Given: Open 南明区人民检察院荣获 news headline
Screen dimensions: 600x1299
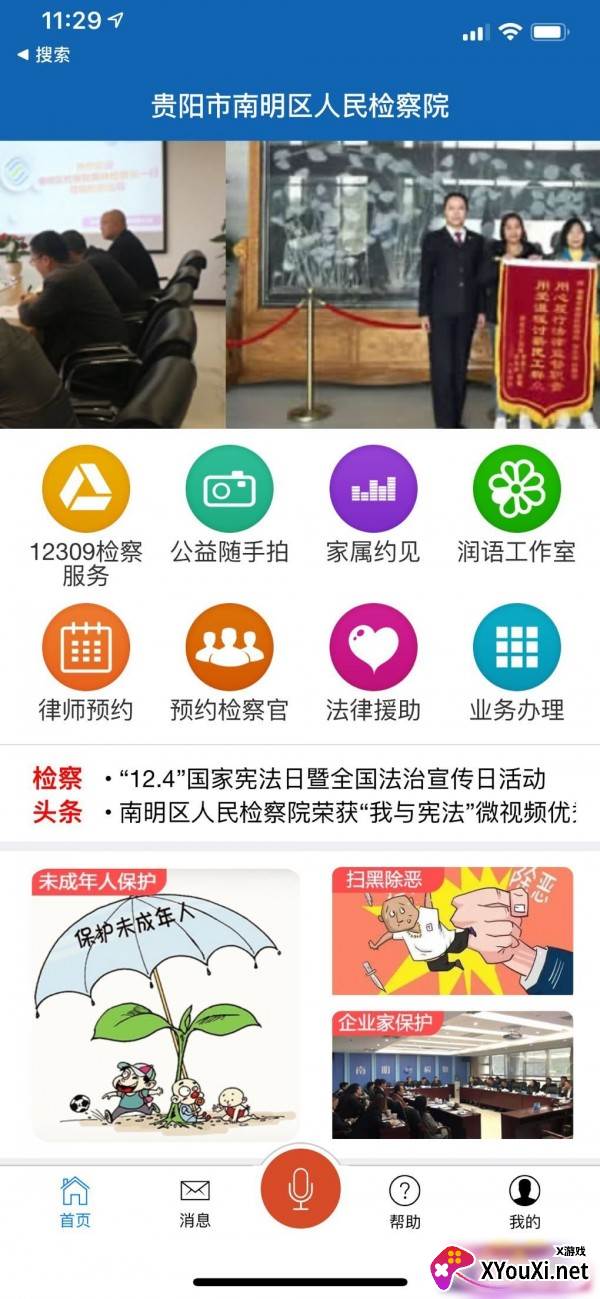Looking at the screenshot, I should click(x=340, y=812).
